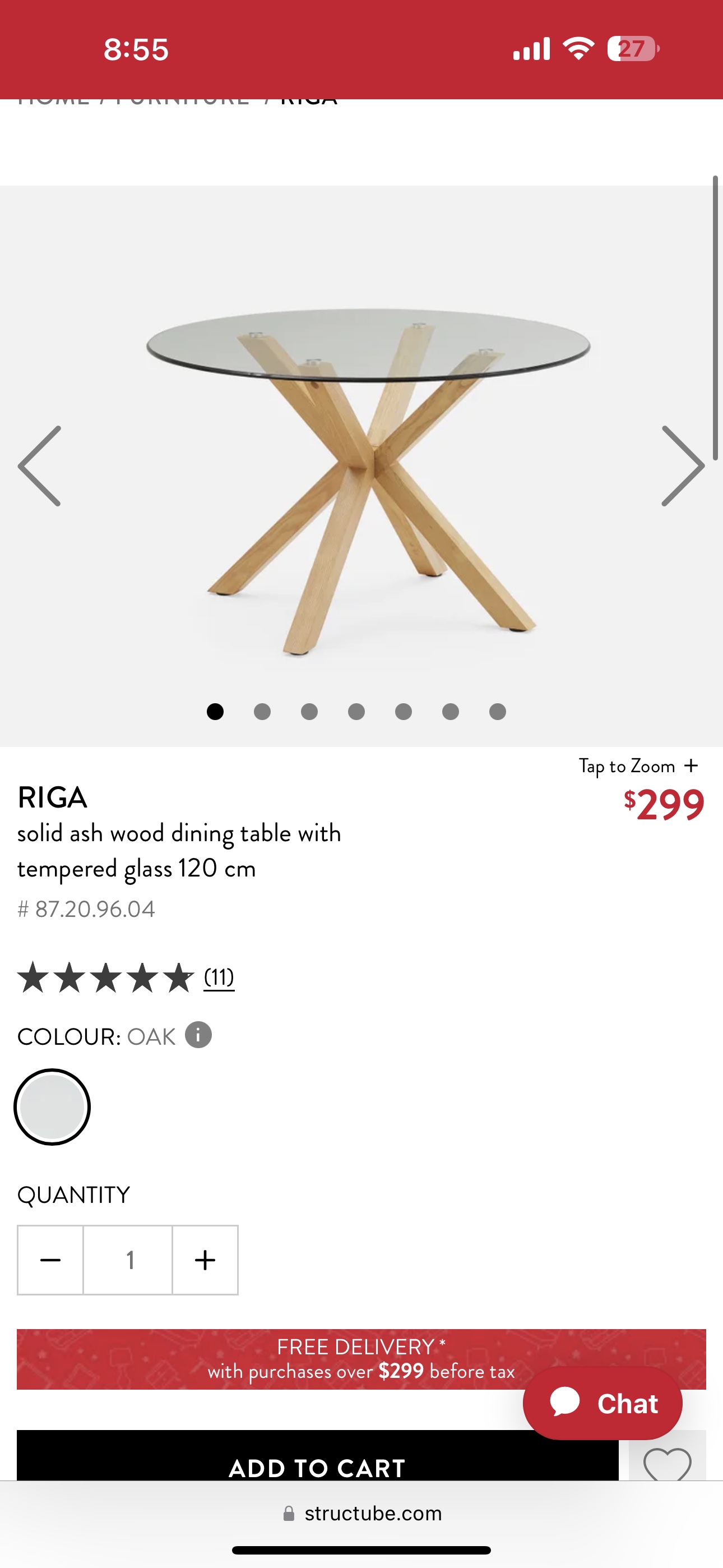Tap to Zoom the table photo
Image resolution: width=723 pixels, height=1568 pixels.
click(638, 765)
